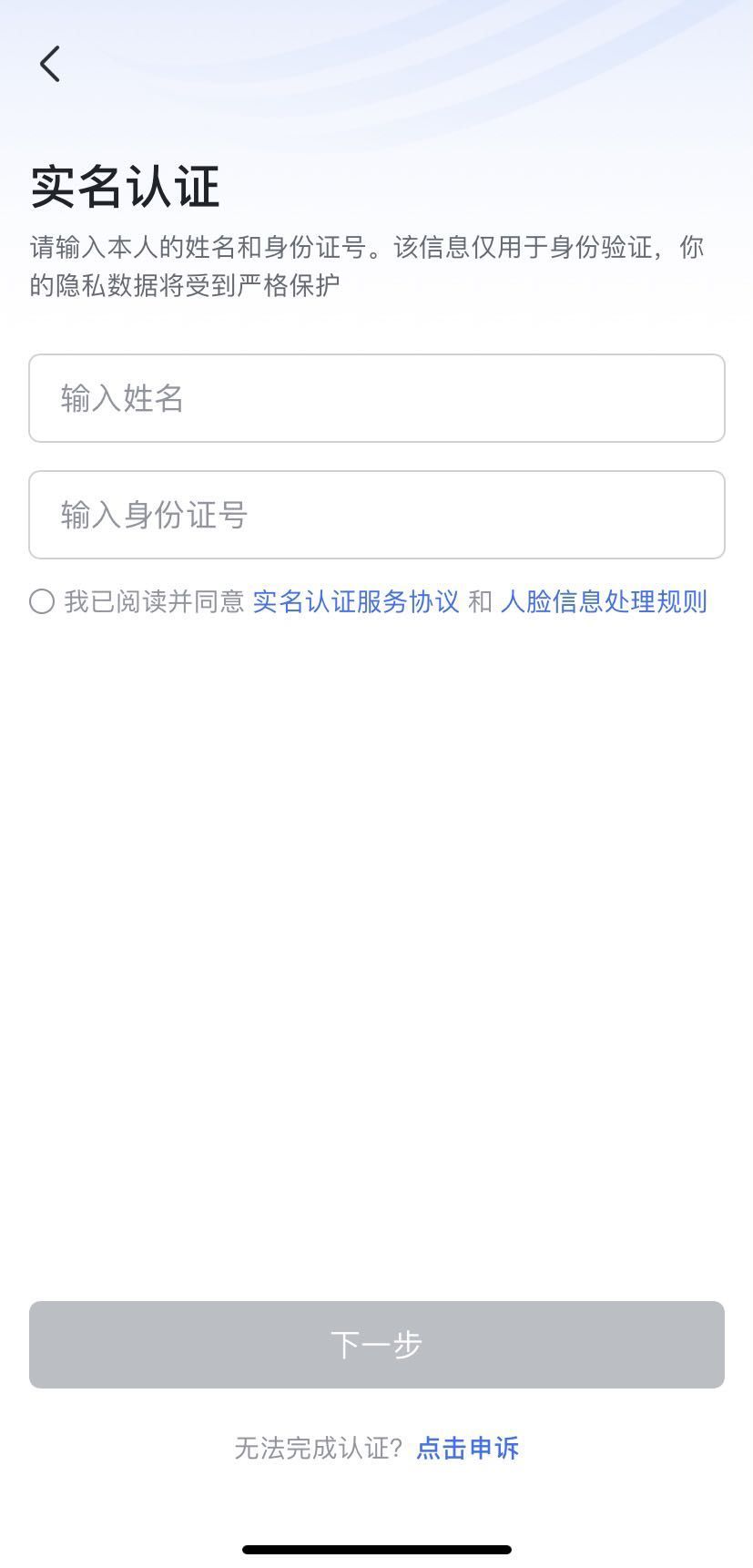Open the 实名认证服务协议 link
This screenshot has height=1568, width=753.
(356, 601)
